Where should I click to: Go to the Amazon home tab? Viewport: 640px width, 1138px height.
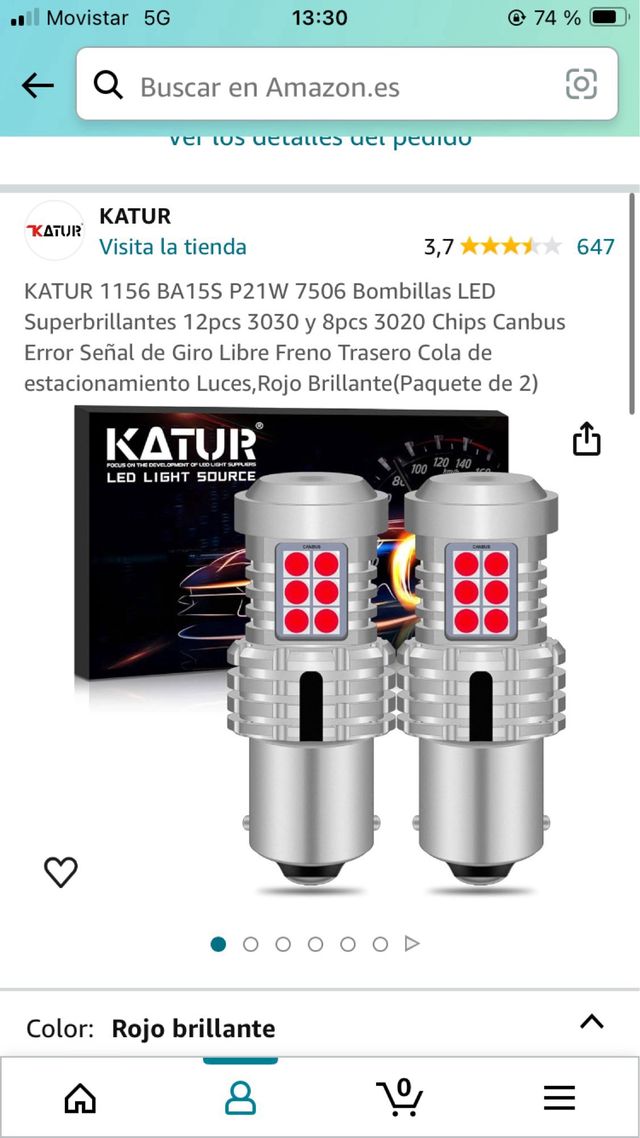pos(80,1098)
